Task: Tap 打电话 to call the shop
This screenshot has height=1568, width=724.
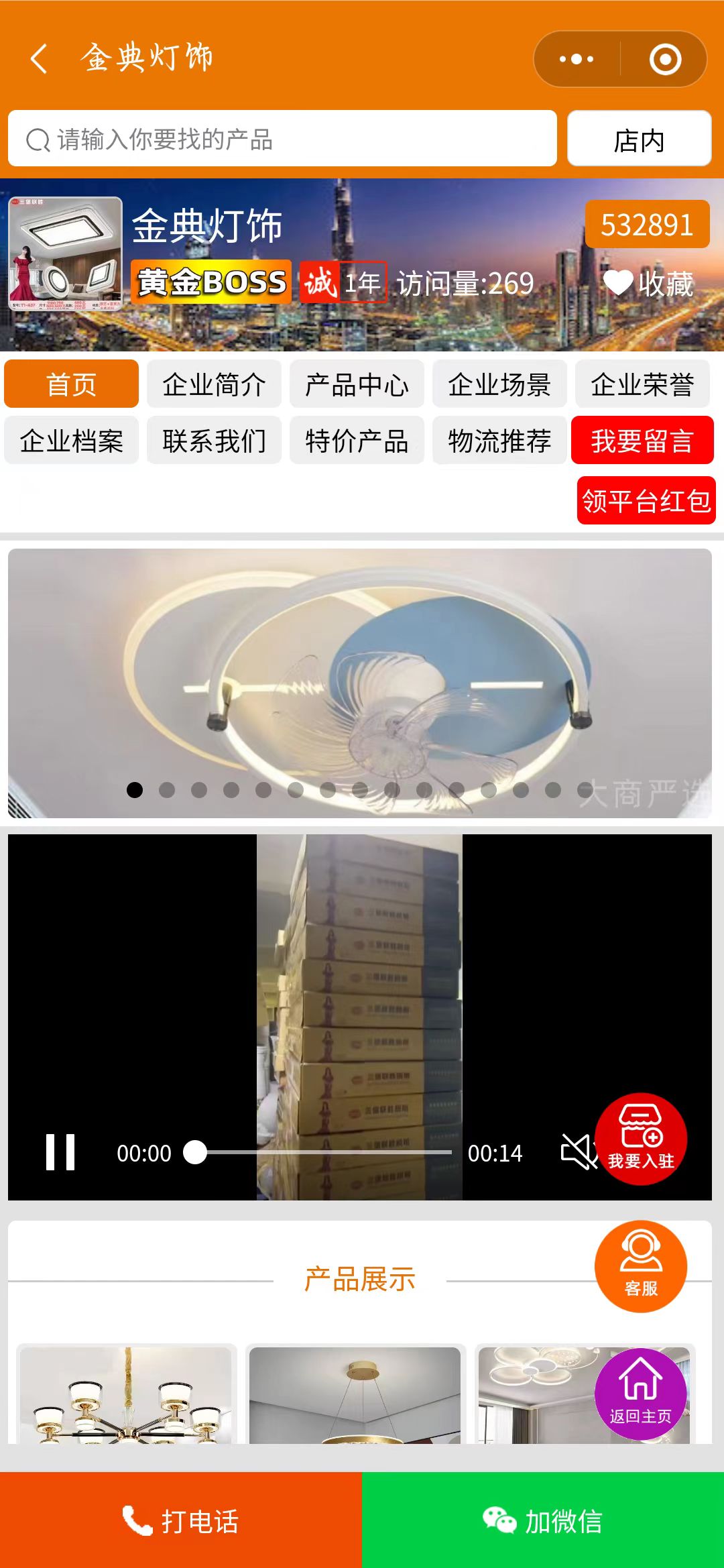Action: 181,1520
